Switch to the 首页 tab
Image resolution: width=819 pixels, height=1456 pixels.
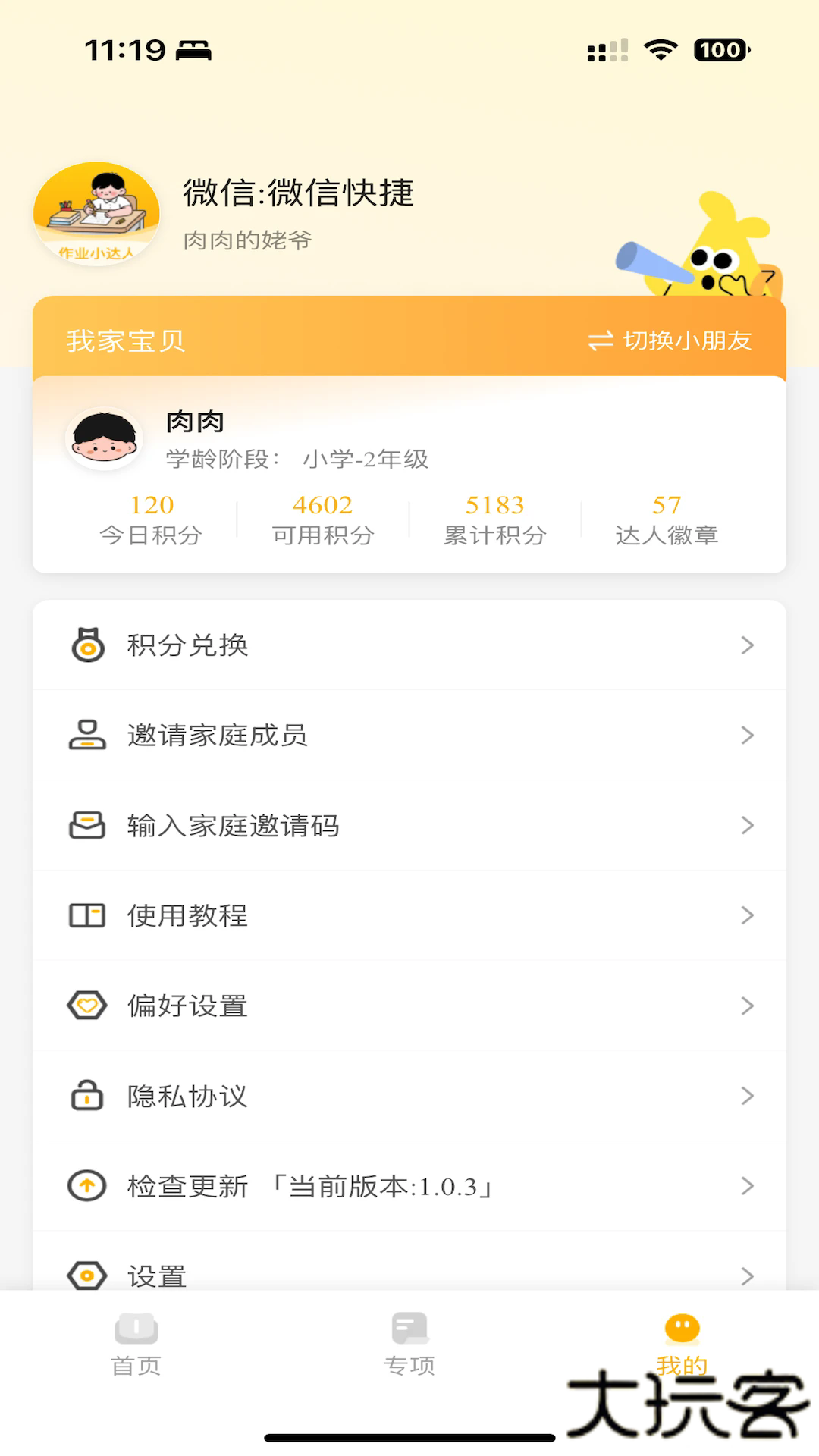click(136, 1346)
